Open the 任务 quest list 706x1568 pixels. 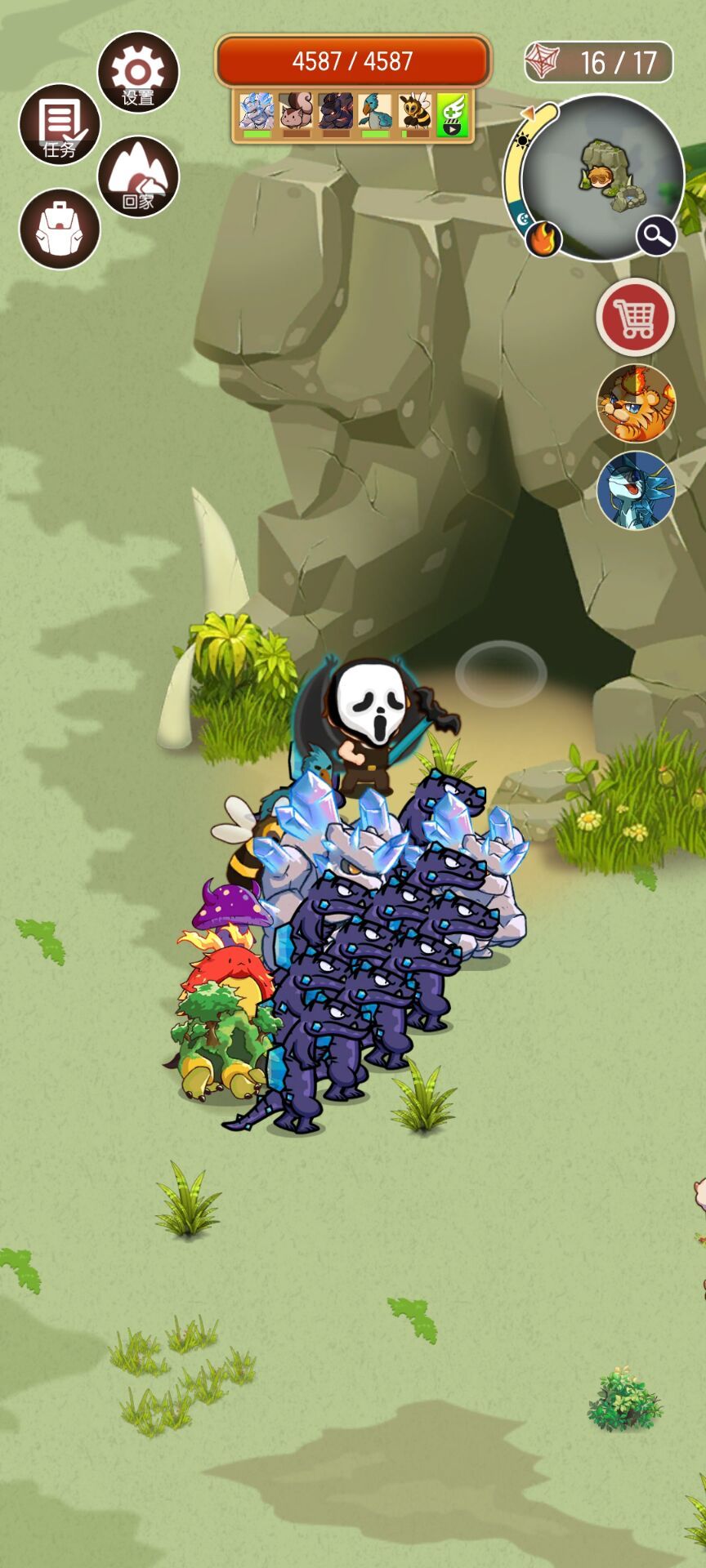point(59,125)
